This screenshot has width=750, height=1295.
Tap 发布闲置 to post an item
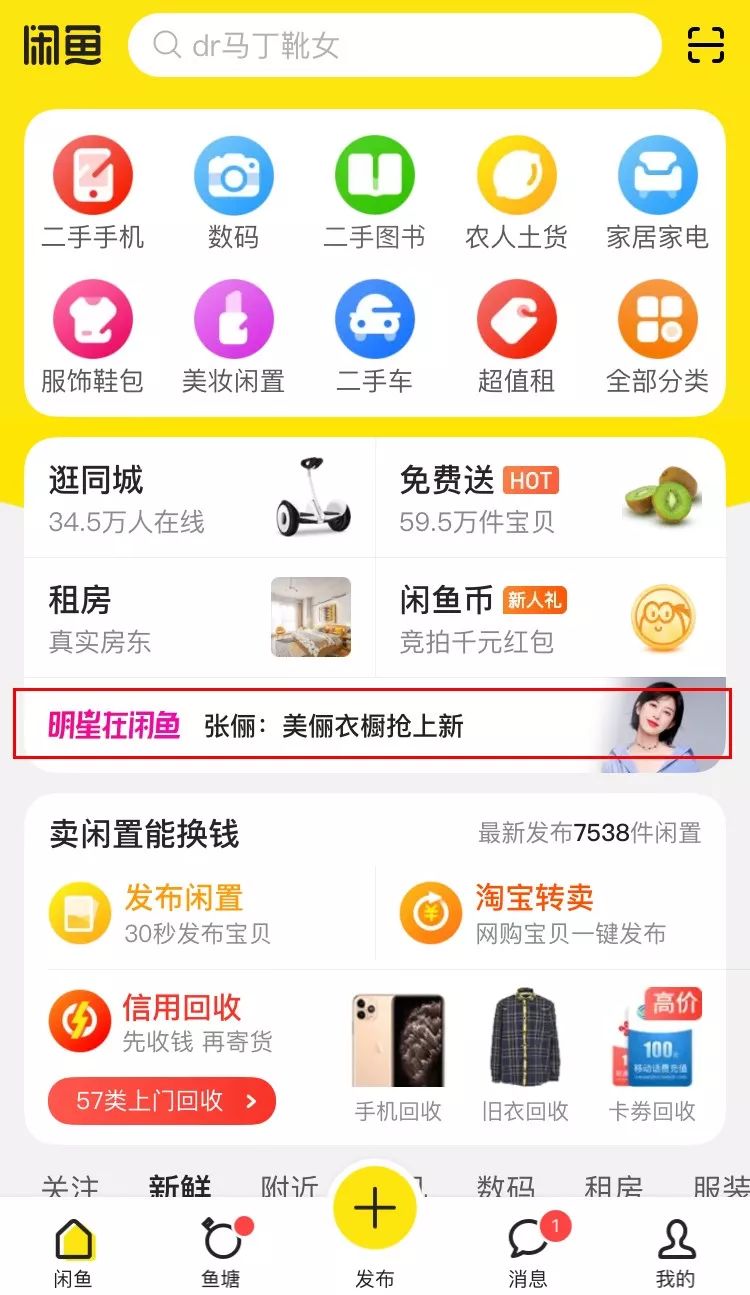184,913
